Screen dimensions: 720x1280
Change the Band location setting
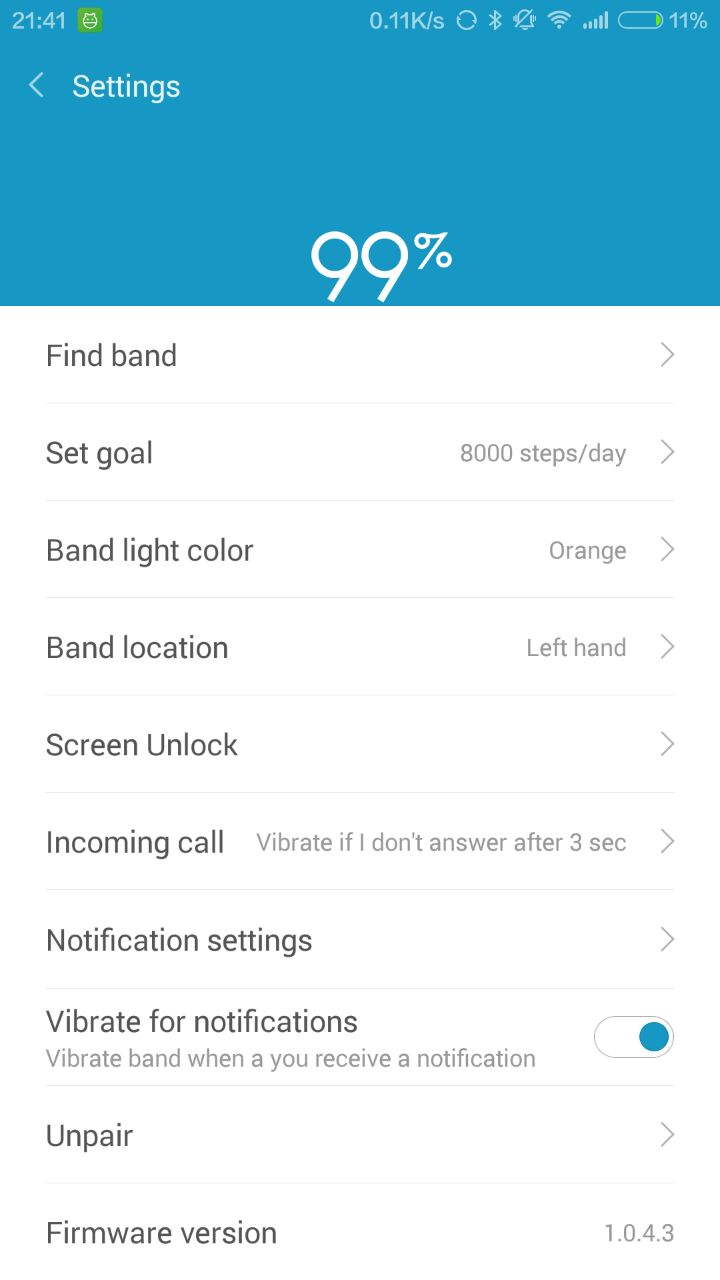click(x=360, y=648)
